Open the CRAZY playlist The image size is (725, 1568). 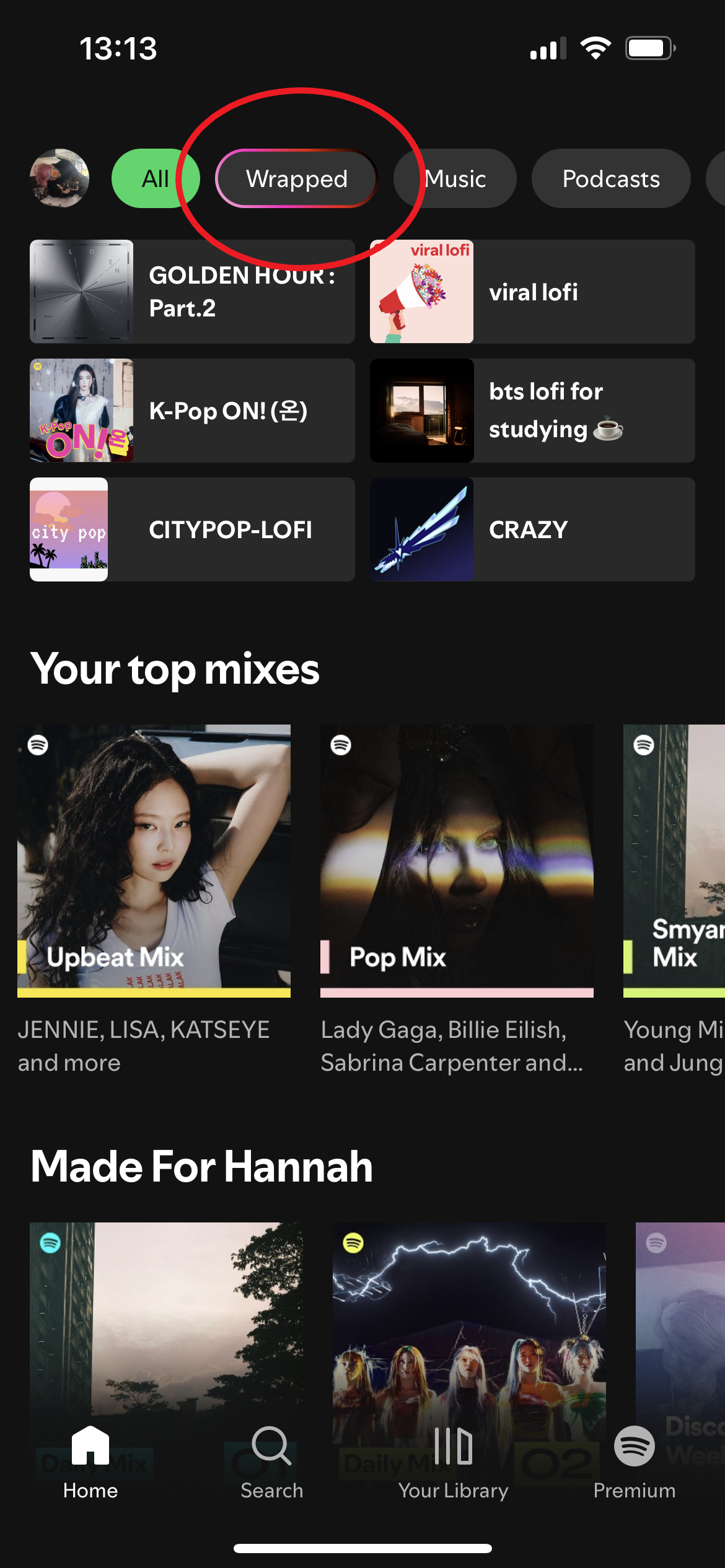(532, 529)
